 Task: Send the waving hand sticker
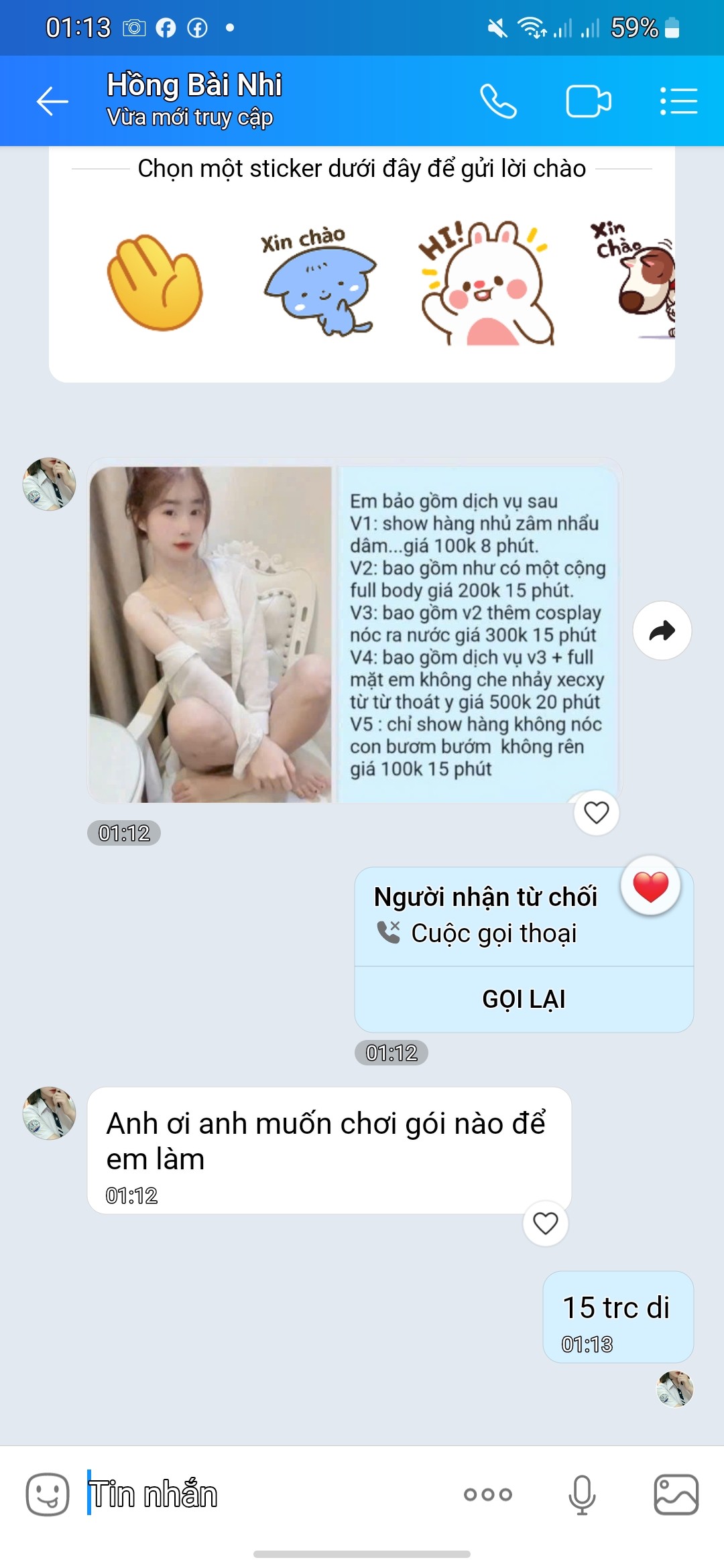[155, 282]
